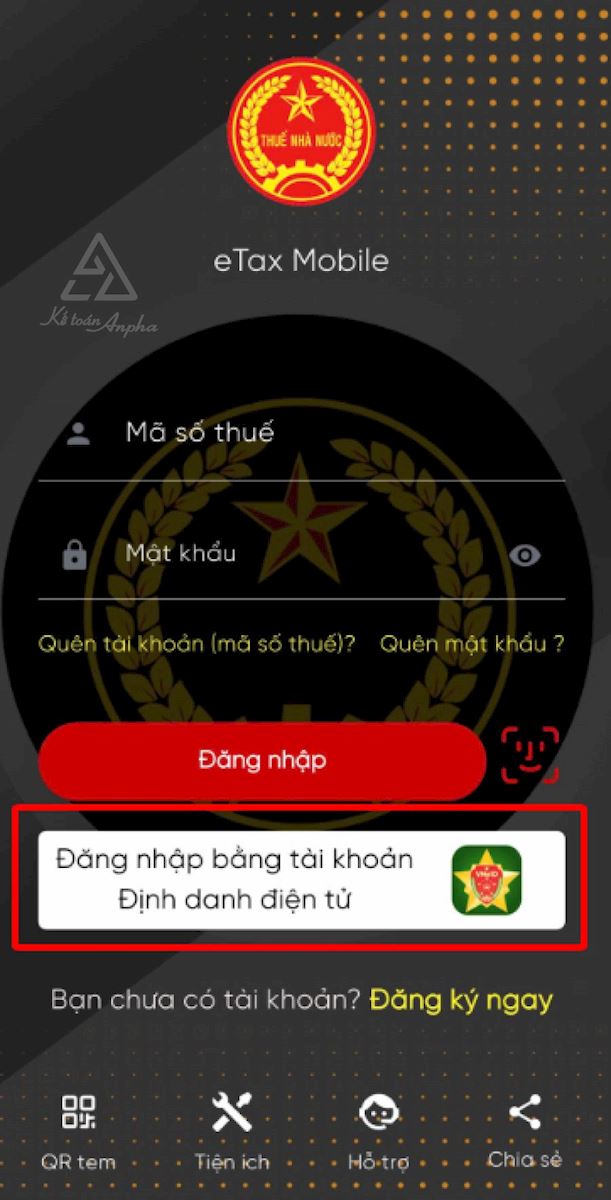Open Quên tài khoản (mã số thuế)? link
Viewport: 611px width, 1200px height.
coord(197,643)
